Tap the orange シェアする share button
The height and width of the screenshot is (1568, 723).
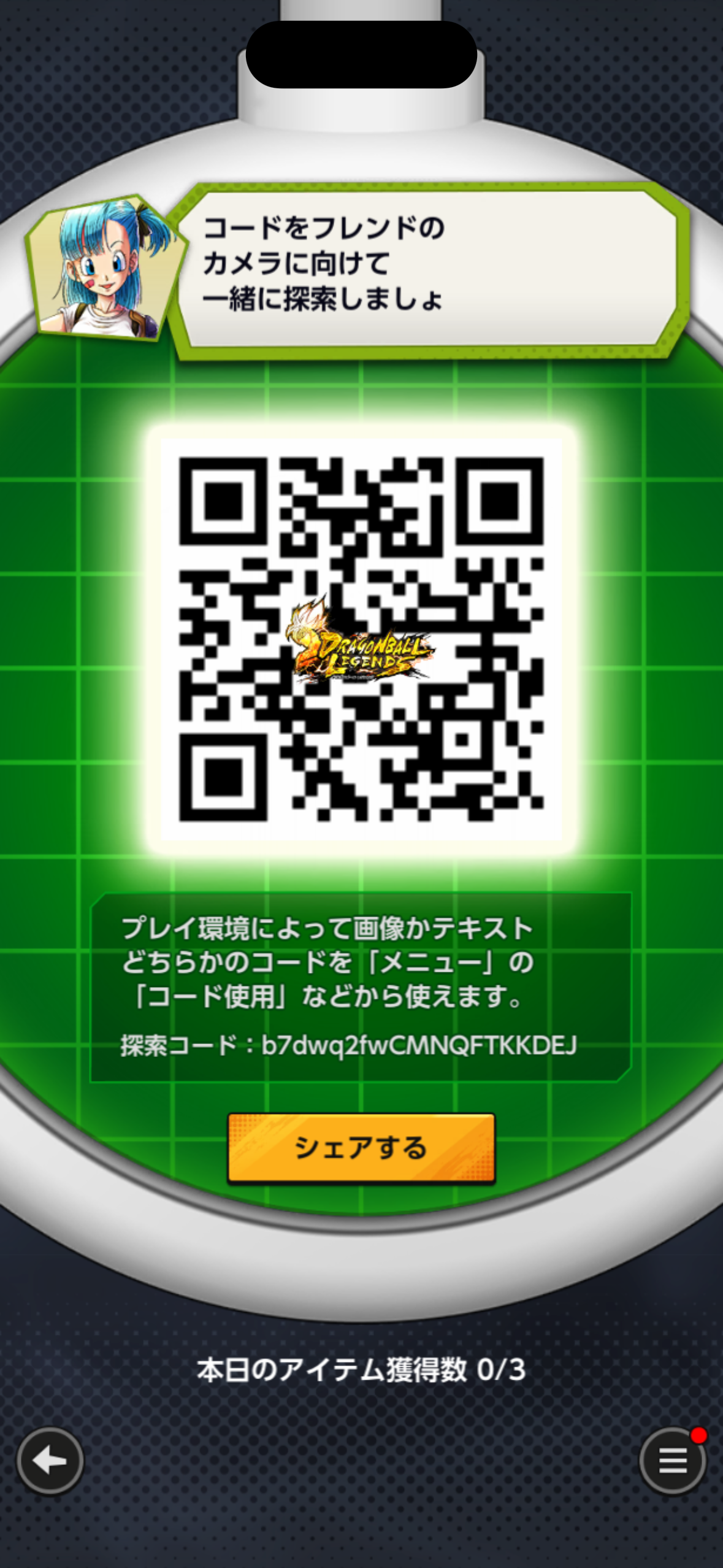(361, 1147)
